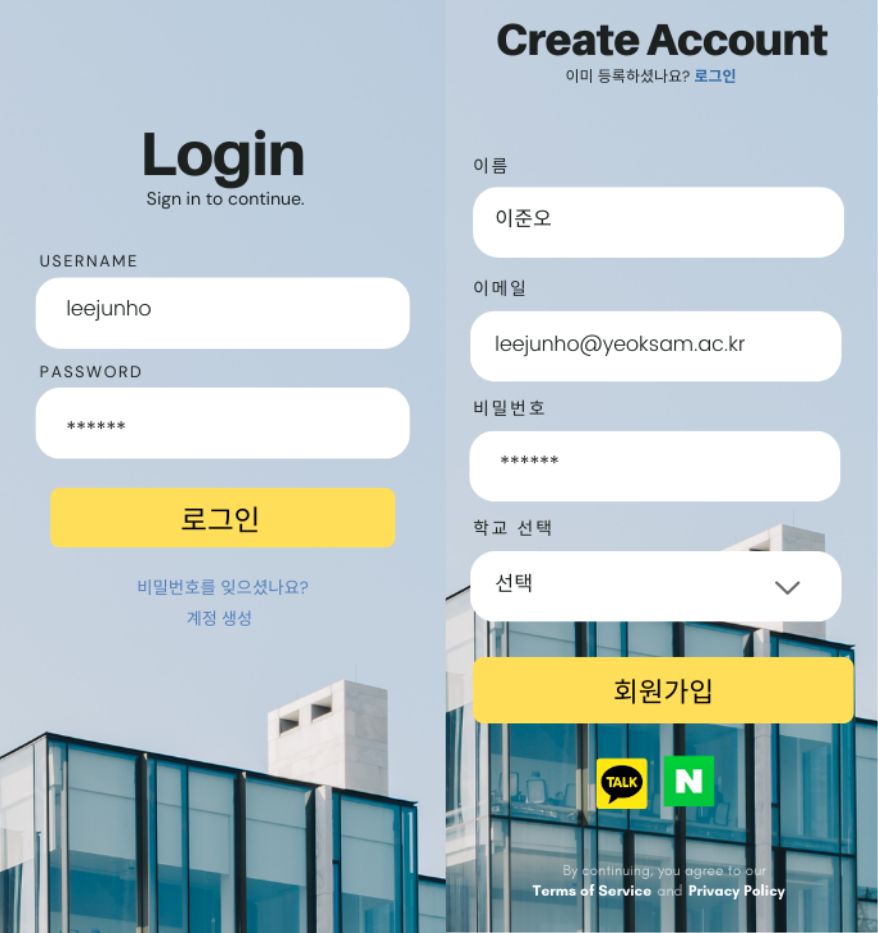
Task: Sign up with the KakaoTalk icon
Action: coord(621,782)
